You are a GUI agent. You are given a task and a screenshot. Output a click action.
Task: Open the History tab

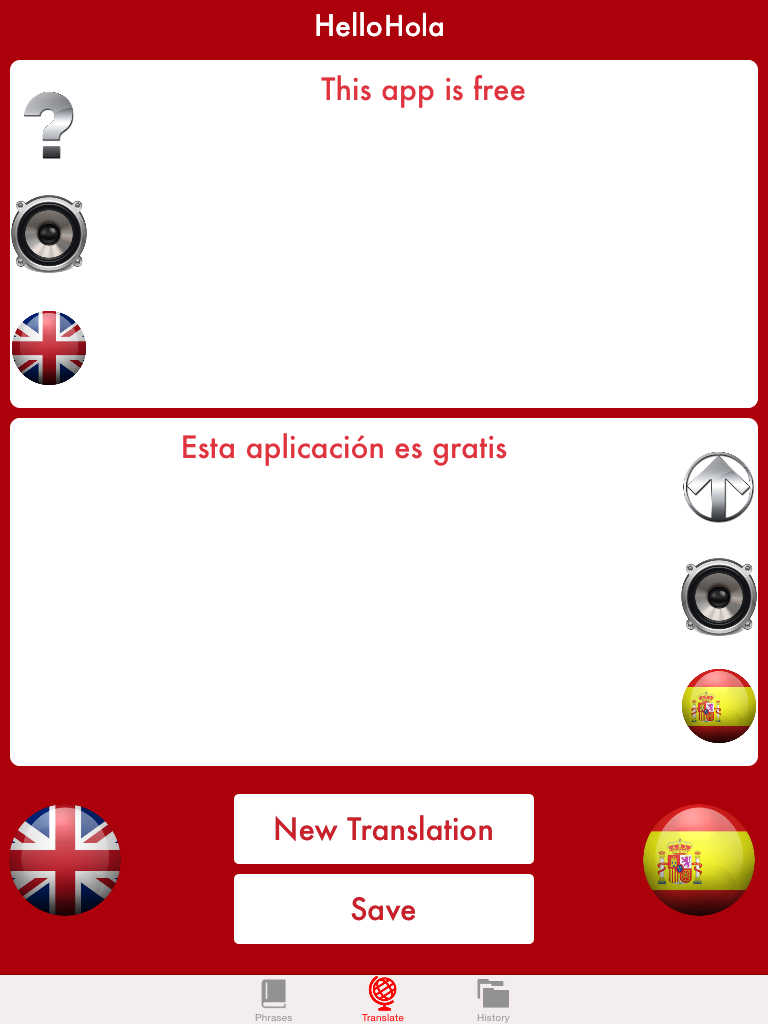[x=493, y=1000]
